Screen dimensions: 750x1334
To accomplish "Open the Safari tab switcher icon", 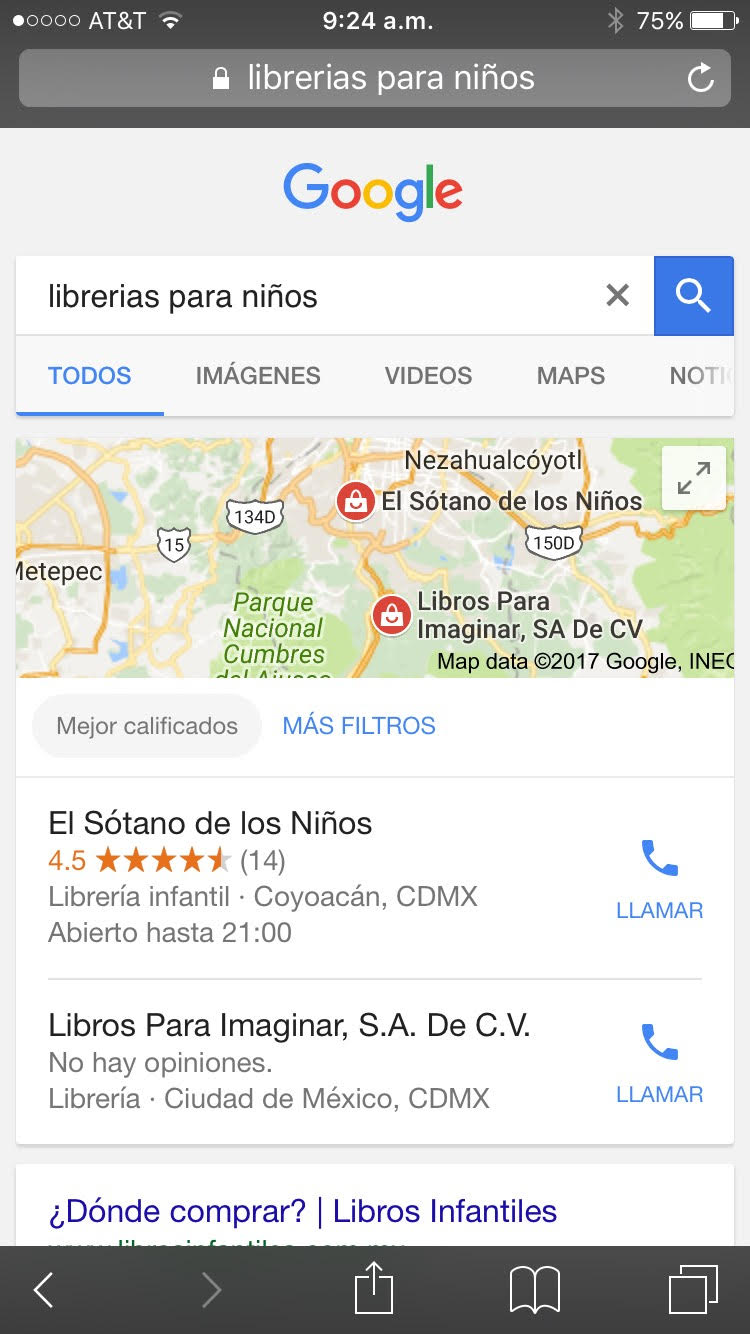I will (x=690, y=1290).
